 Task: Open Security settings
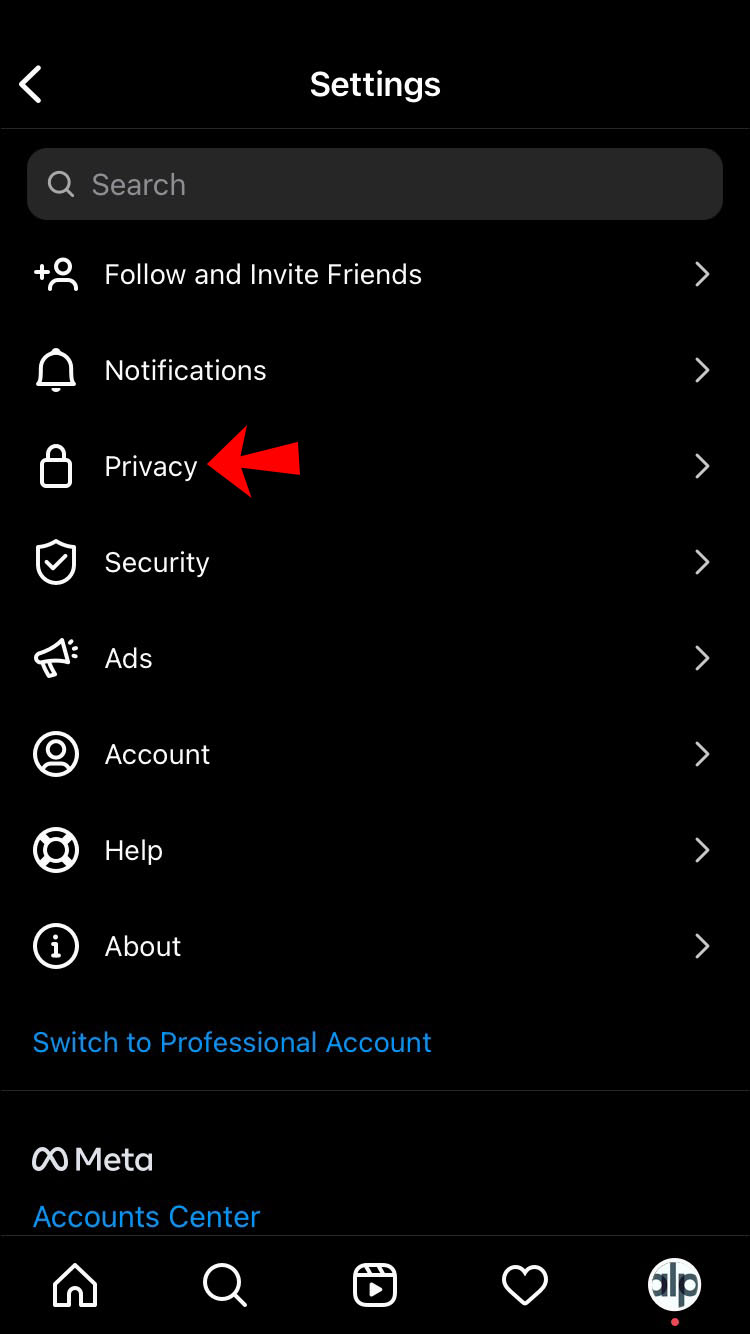[x=157, y=562]
